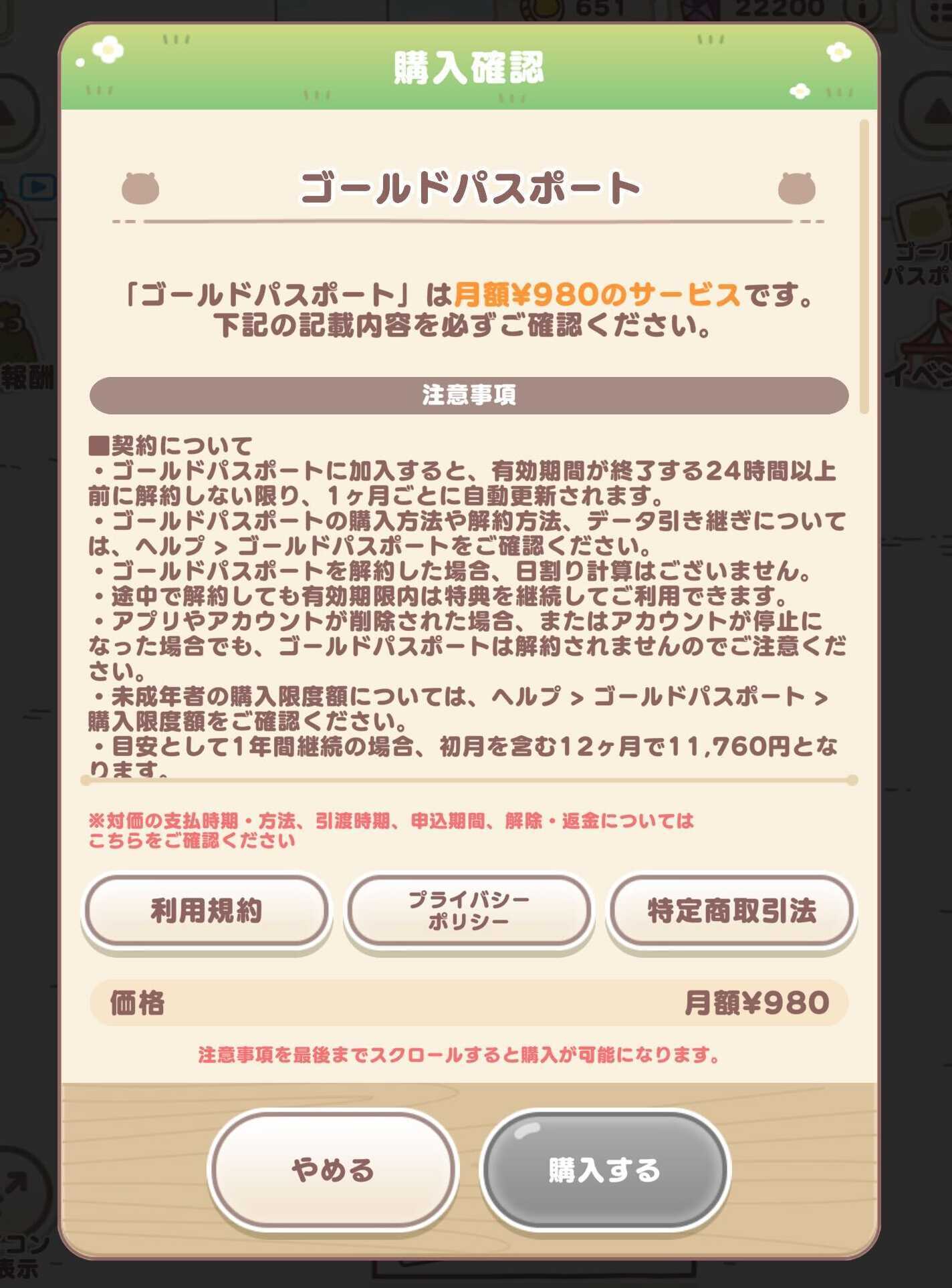Open the 利用規約 terms of service
This screenshot has height=1288, width=952.
tap(206, 910)
